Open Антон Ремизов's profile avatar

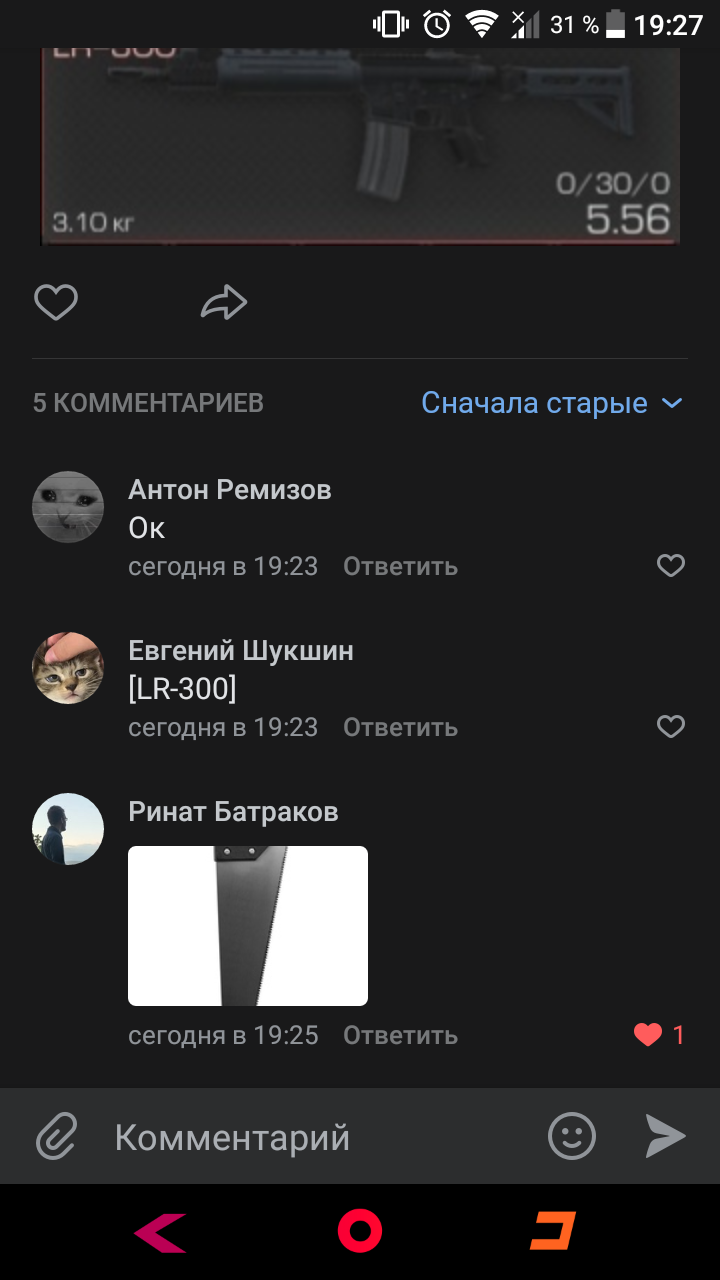[x=68, y=507]
